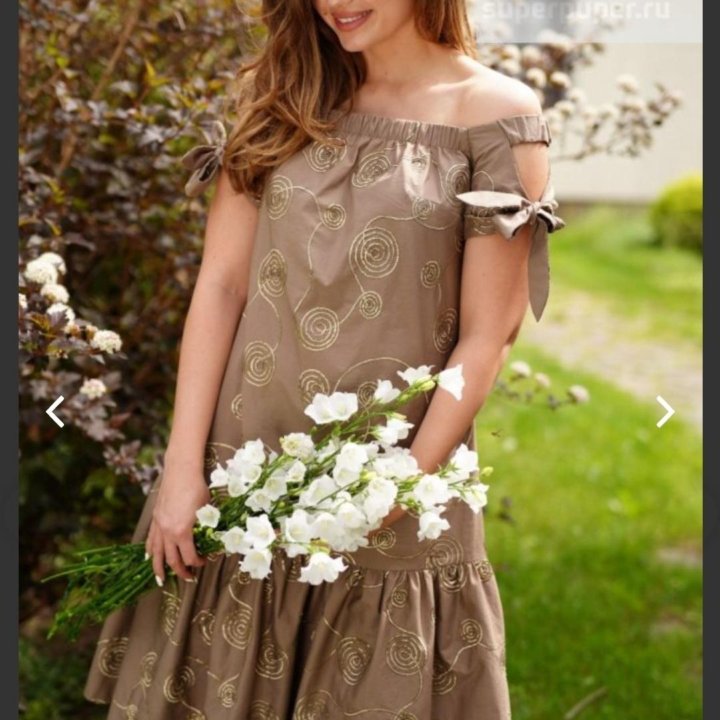Show the next photo

(665, 411)
